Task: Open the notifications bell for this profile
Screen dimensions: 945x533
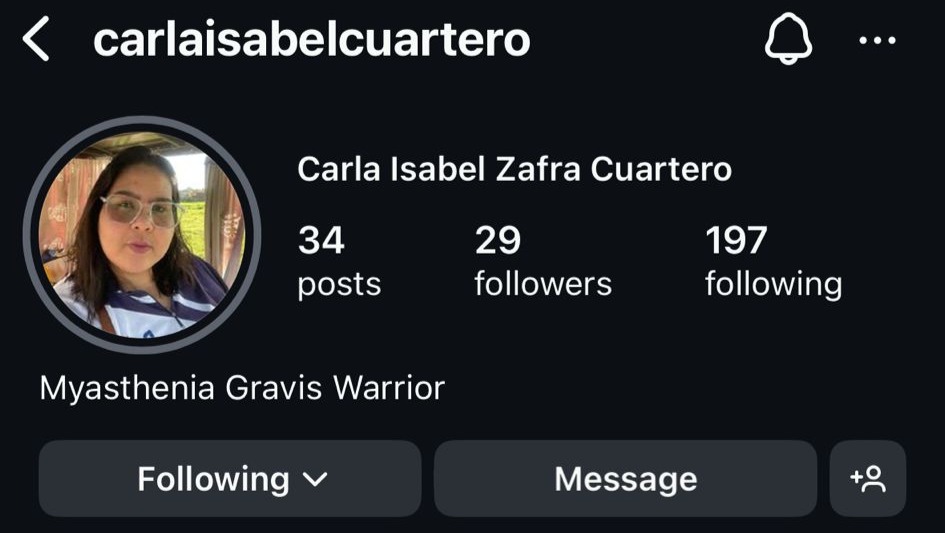Action: pyautogui.click(x=788, y=41)
